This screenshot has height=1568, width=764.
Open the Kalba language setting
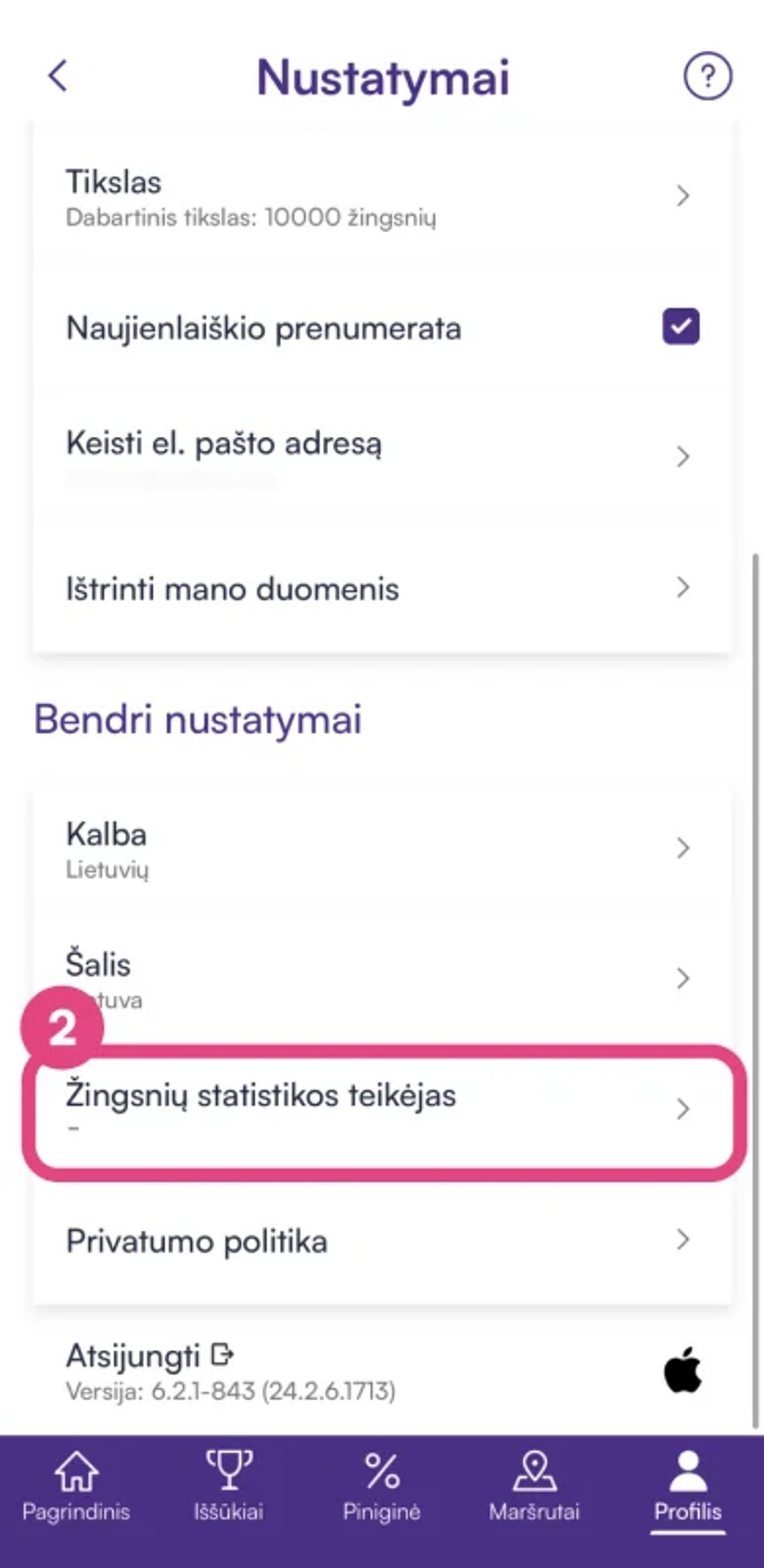click(381, 848)
